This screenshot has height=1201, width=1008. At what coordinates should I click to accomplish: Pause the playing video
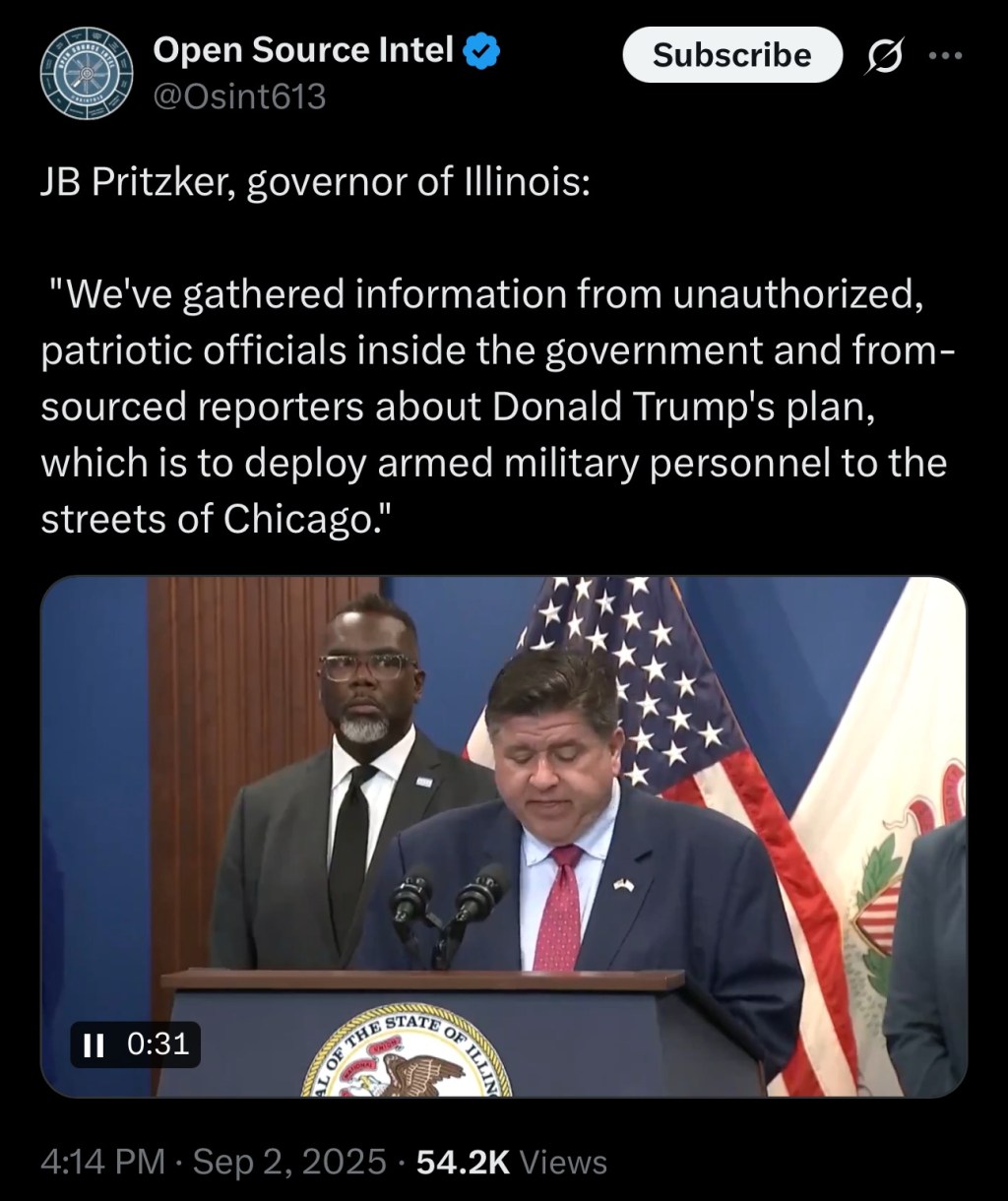click(x=94, y=1044)
